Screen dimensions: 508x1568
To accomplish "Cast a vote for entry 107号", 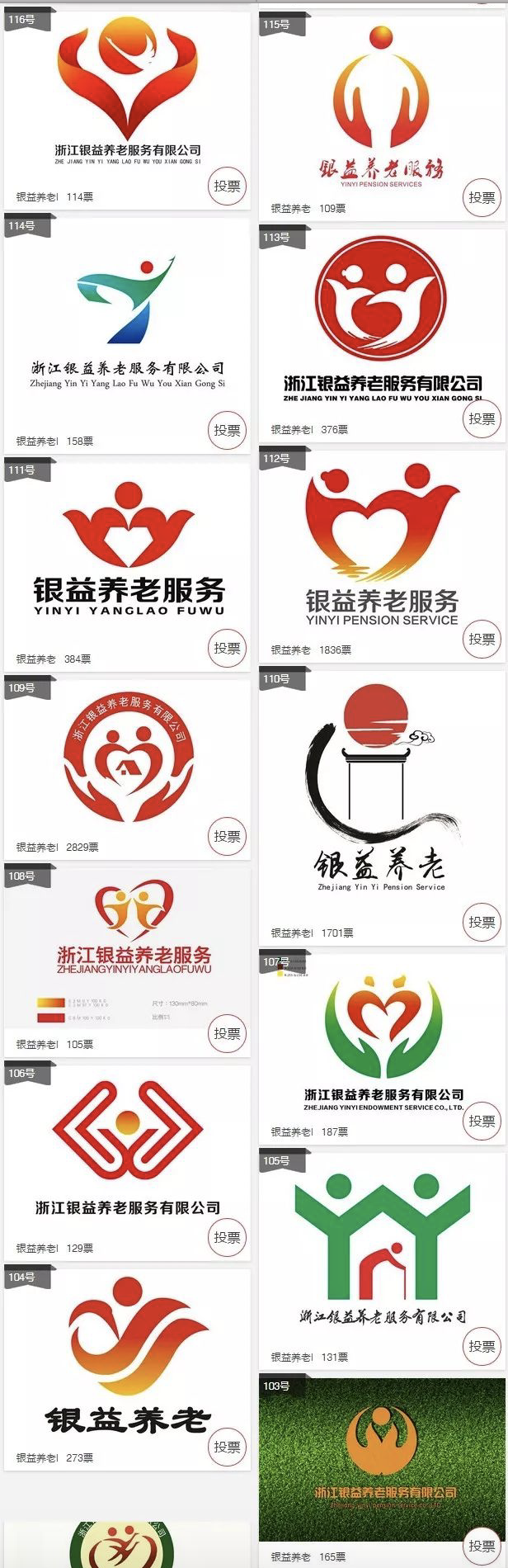I will [482, 1121].
